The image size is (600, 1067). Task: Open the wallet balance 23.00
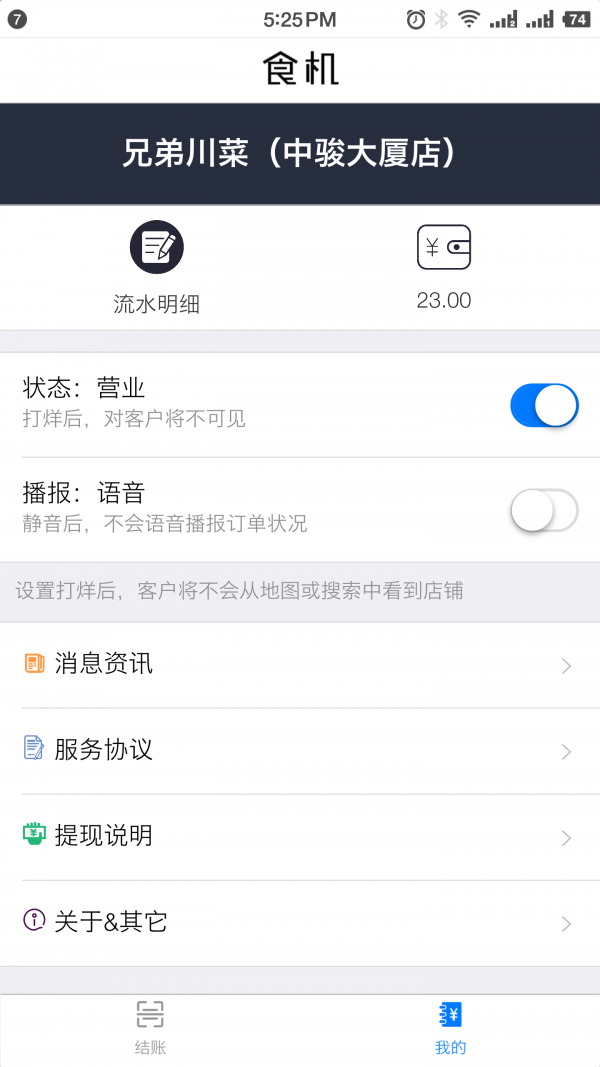tap(443, 266)
